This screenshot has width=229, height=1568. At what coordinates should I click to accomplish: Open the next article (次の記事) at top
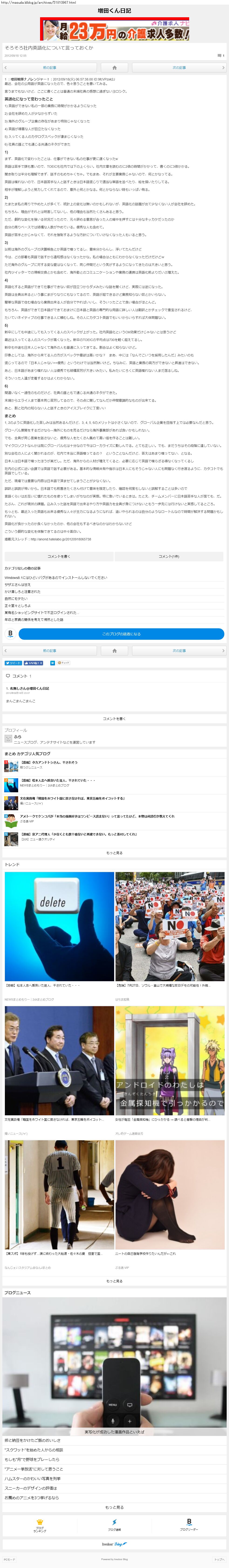[179, 68]
